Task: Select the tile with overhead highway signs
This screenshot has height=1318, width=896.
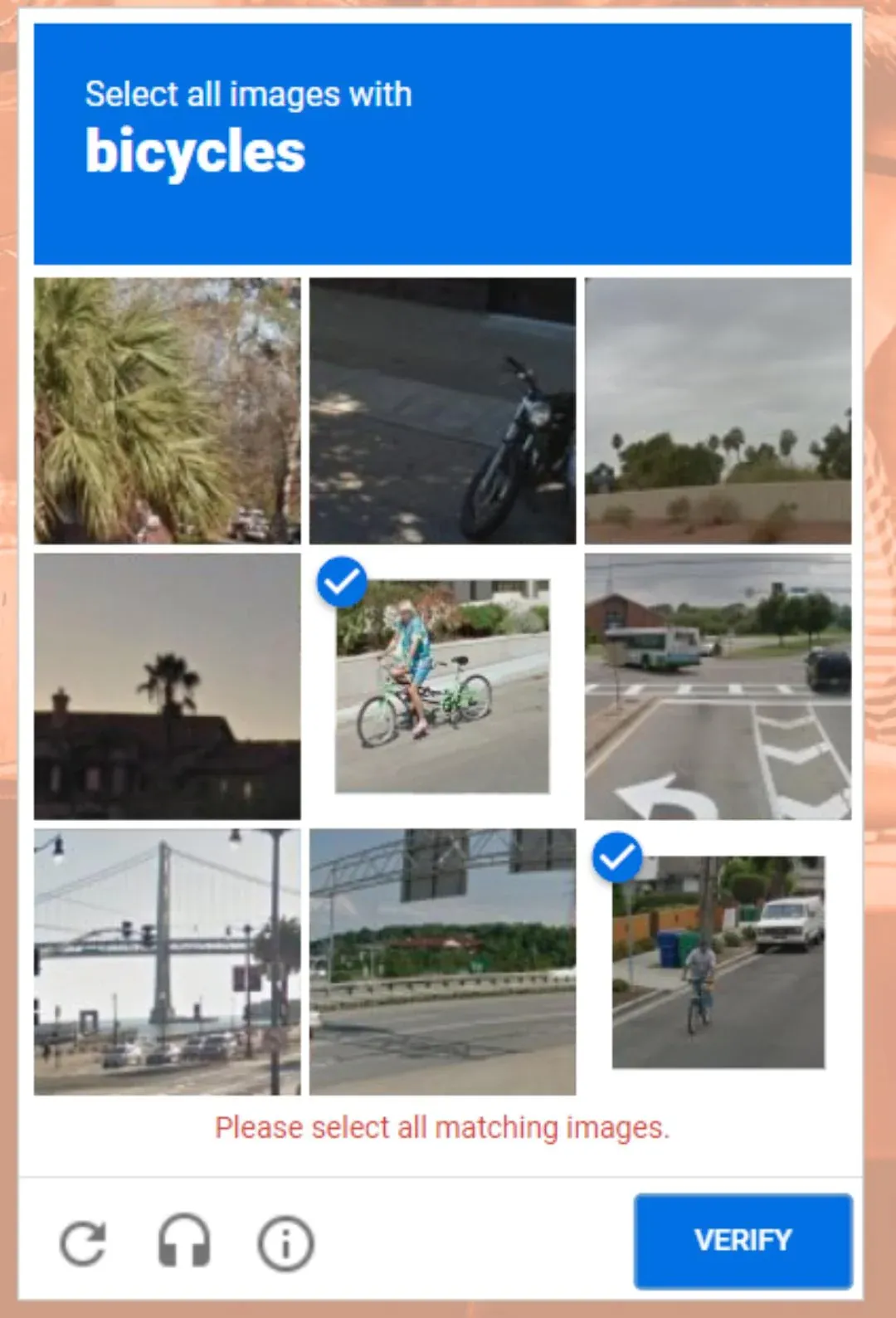Action: (442, 962)
